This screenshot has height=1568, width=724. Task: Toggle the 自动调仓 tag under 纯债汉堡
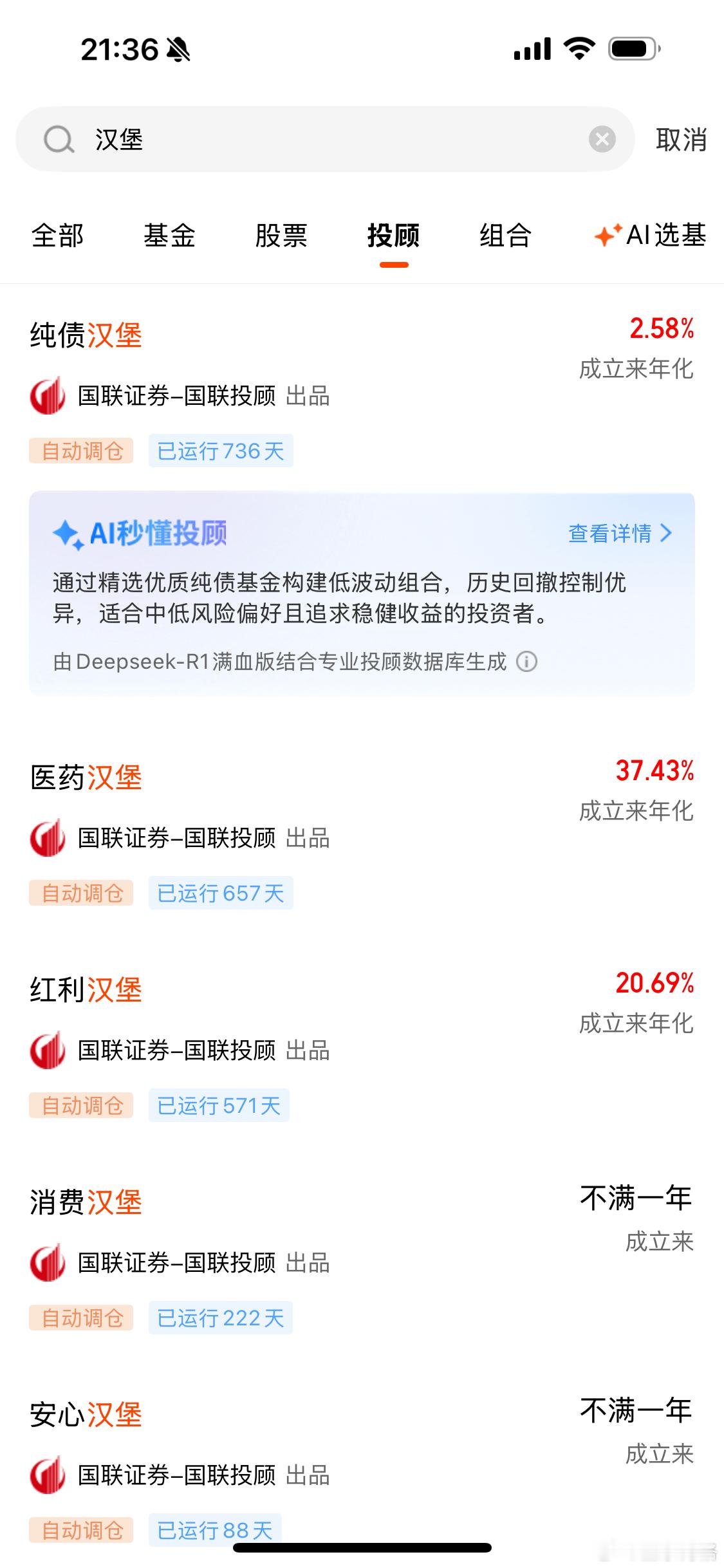click(81, 451)
